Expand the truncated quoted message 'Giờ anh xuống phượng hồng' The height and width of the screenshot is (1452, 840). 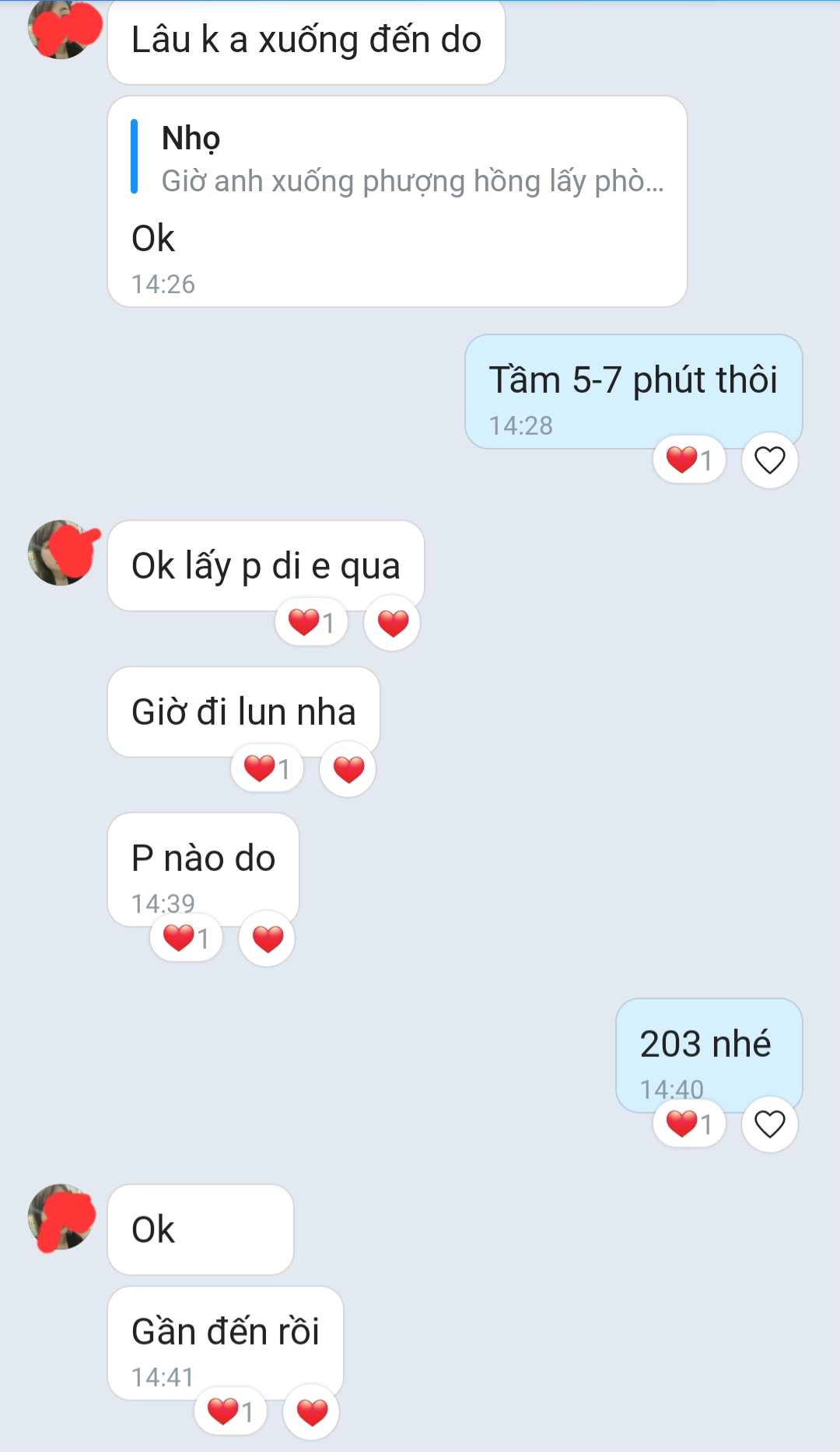click(x=412, y=180)
